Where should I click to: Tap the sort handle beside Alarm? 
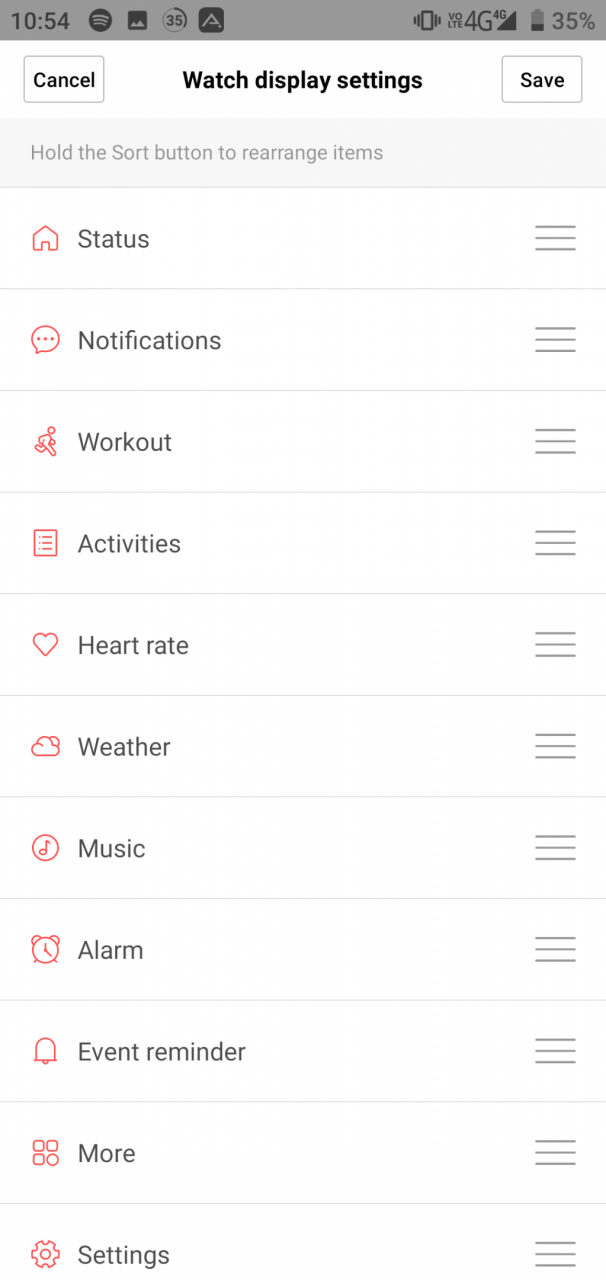tap(555, 949)
